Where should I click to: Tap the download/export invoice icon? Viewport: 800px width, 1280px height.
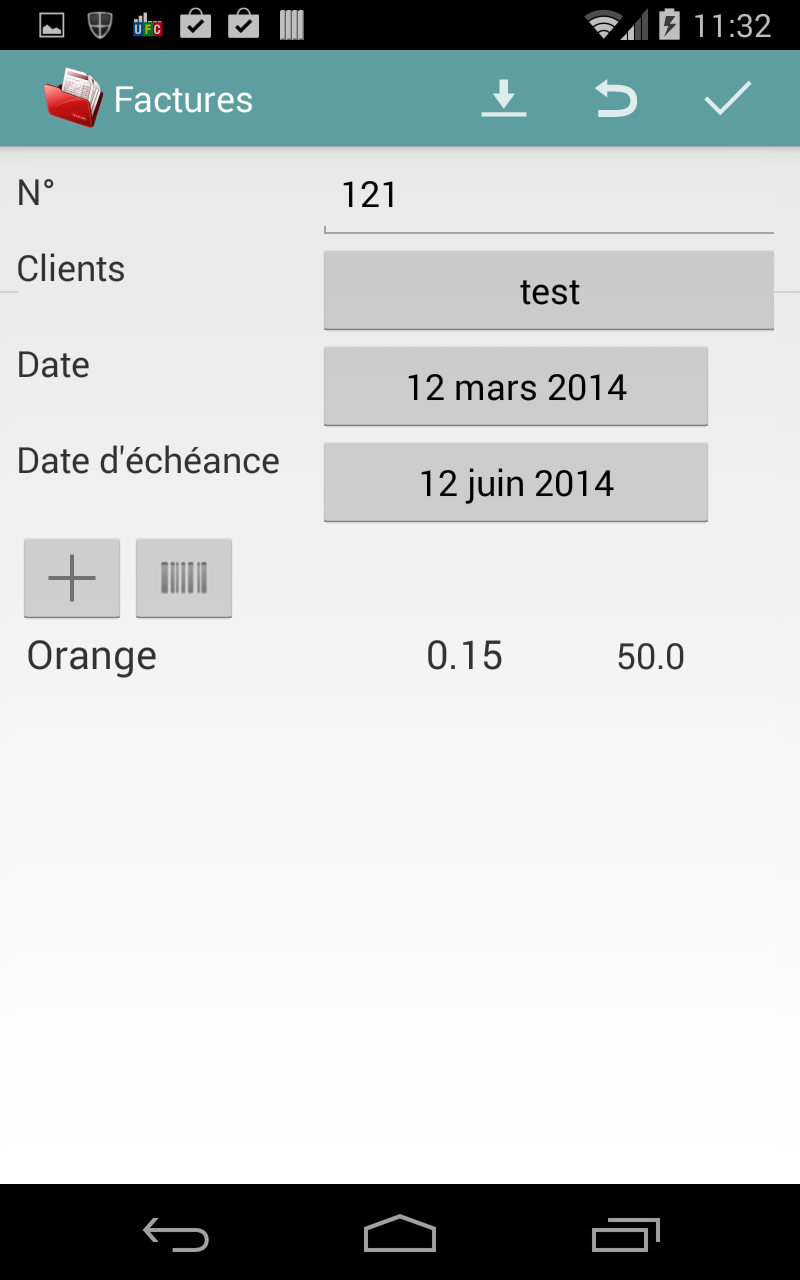(x=504, y=98)
